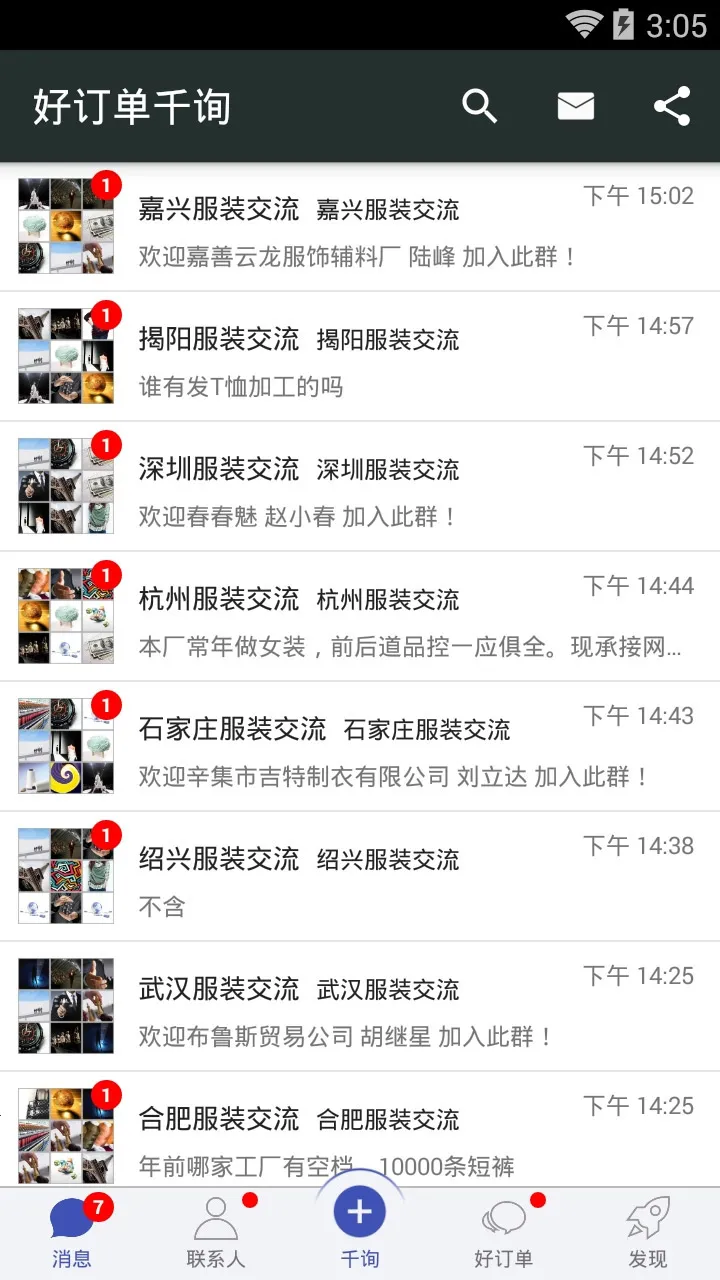
Task: Tap the 合肥服装交流 group avatar thumbnail
Action: pyautogui.click(x=65, y=1135)
